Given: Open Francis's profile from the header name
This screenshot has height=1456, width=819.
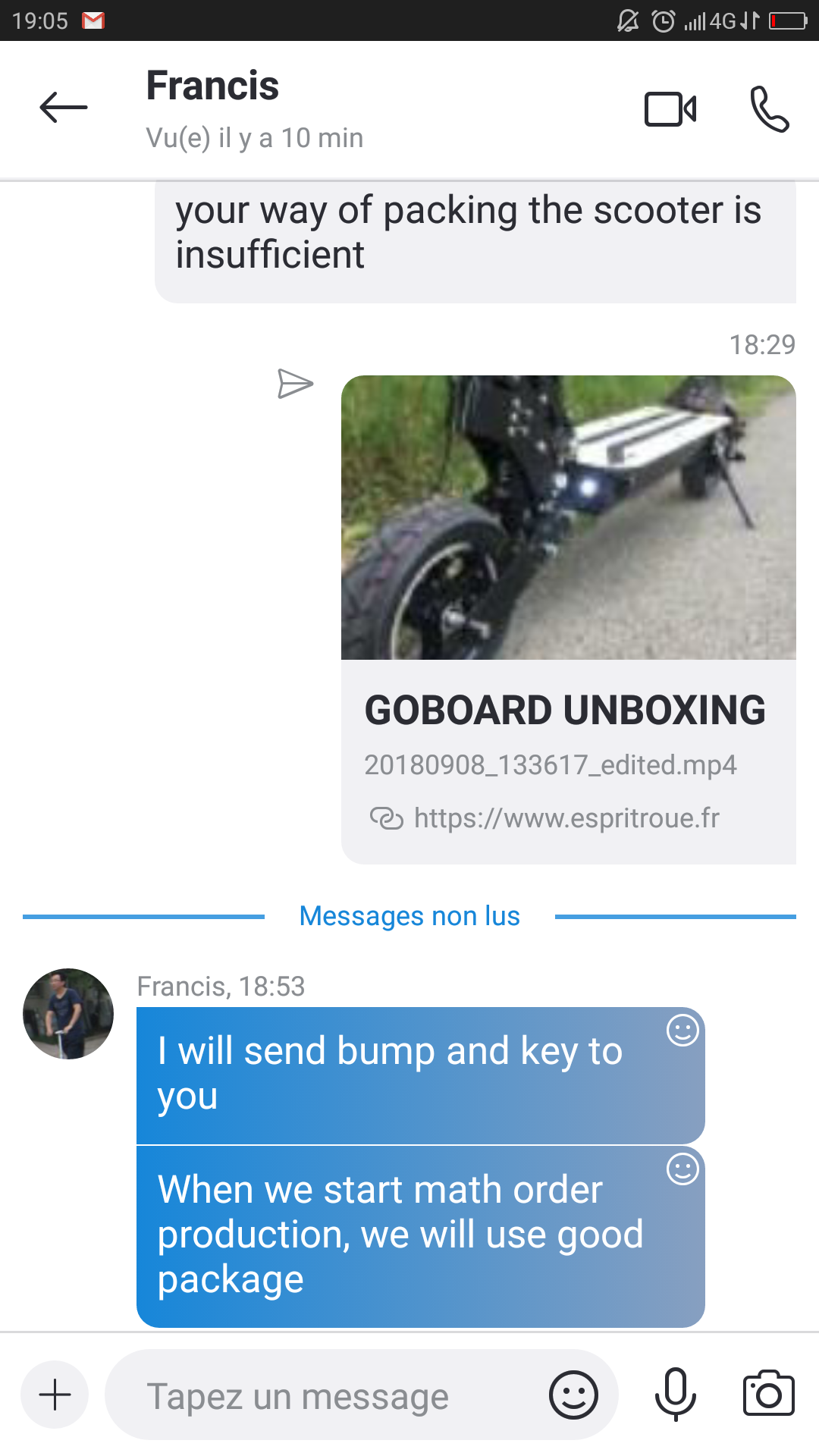Looking at the screenshot, I should (212, 85).
